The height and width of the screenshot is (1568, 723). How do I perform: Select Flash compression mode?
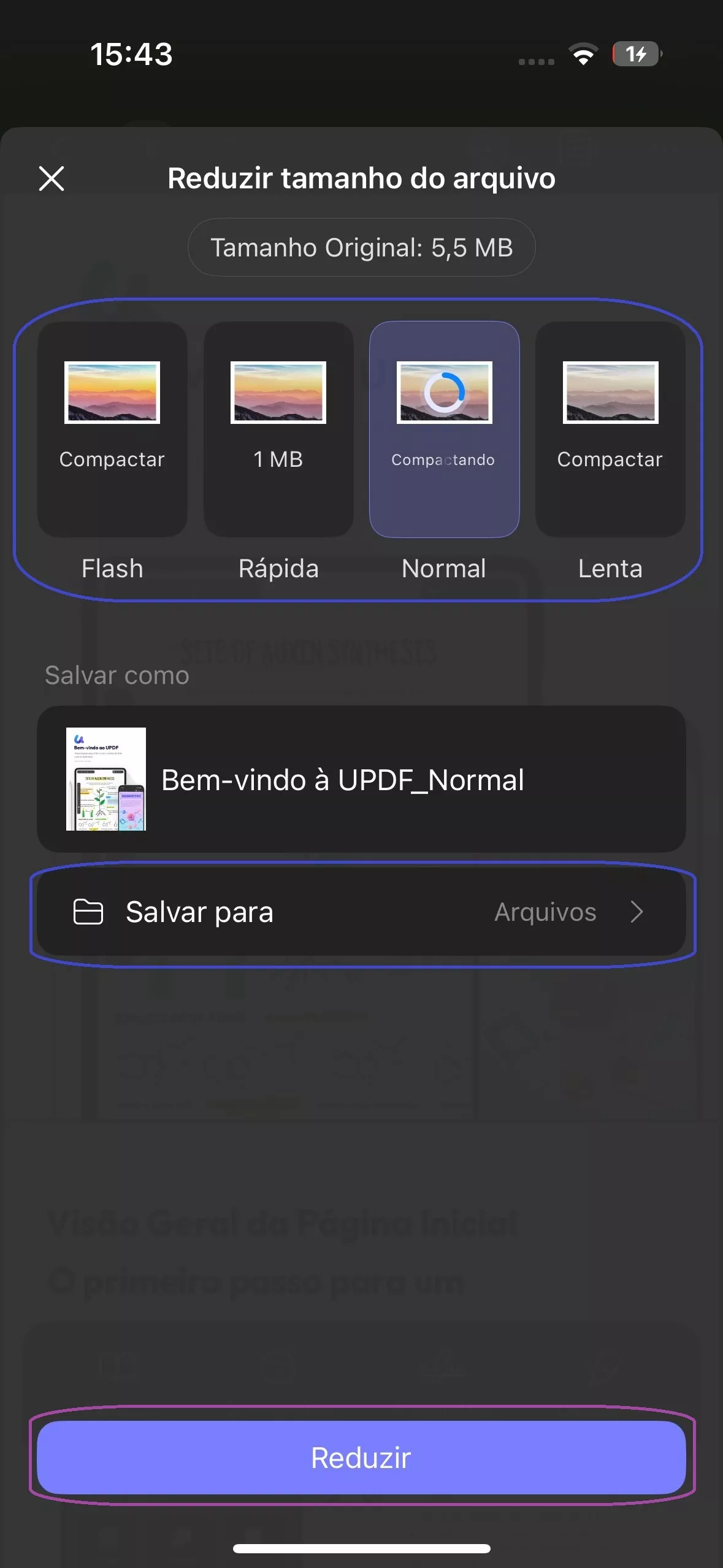click(112, 429)
